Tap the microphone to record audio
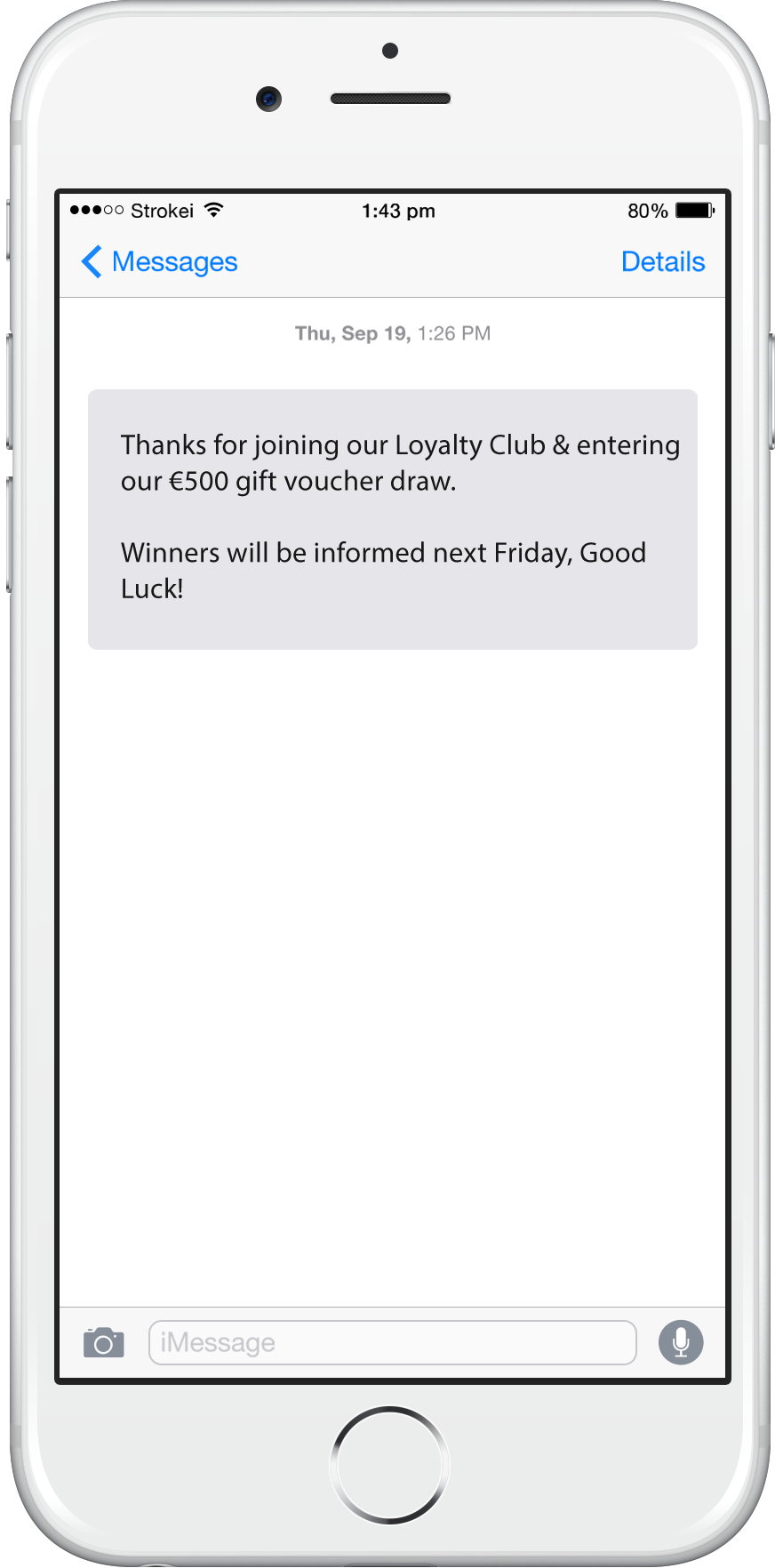Screen dimensions: 775x1568 pyautogui.click(x=681, y=1342)
